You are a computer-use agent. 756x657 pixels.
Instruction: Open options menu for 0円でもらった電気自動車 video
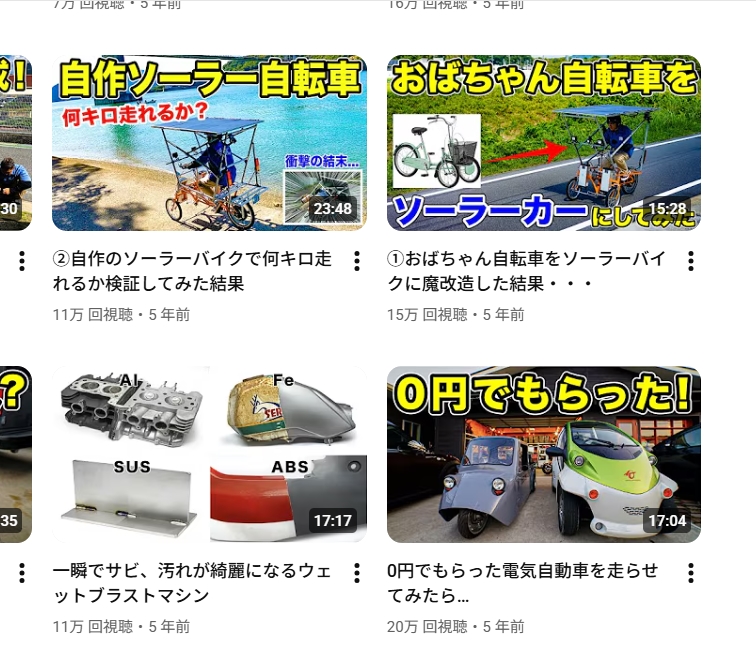[691, 573]
